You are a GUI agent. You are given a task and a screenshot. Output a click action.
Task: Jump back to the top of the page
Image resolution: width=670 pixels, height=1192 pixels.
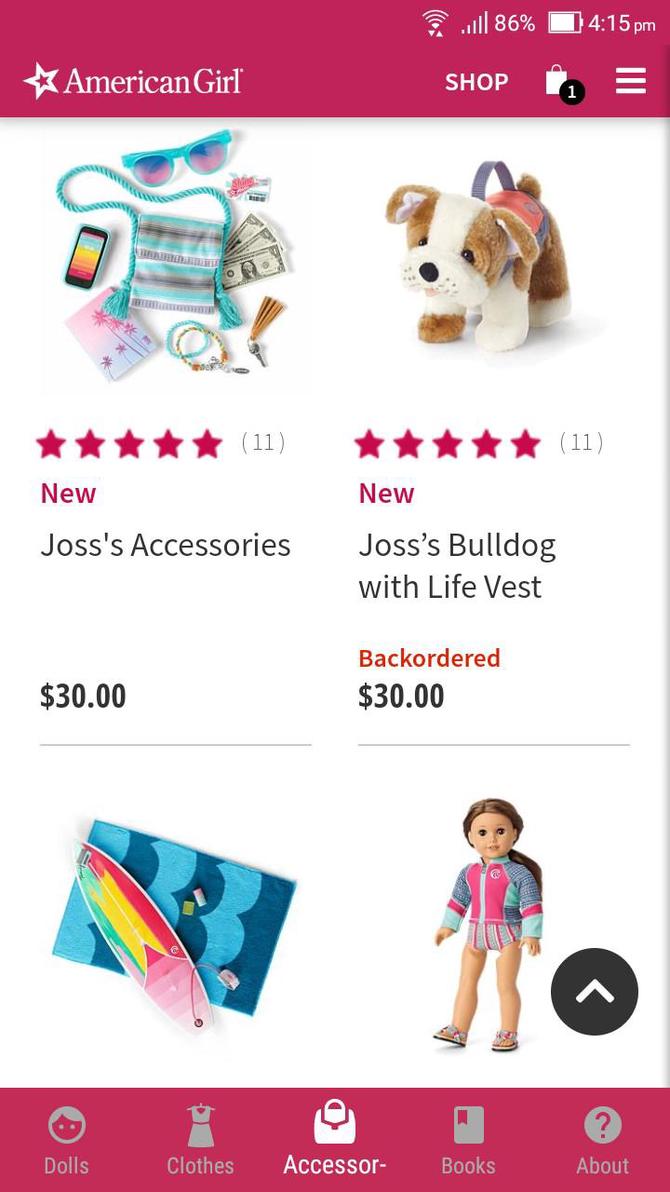(x=594, y=991)
